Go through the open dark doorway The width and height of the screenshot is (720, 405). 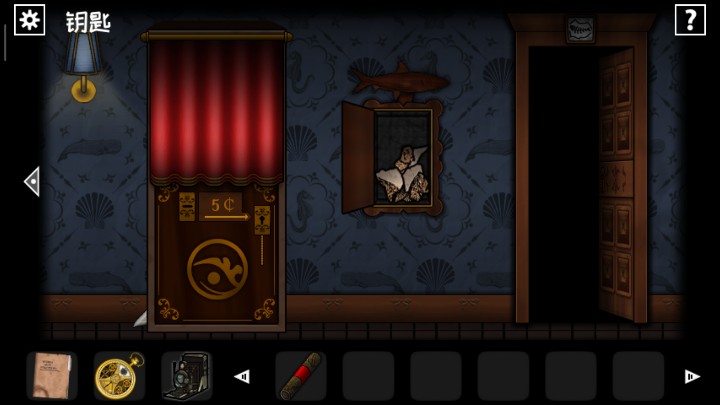point(564,184)
